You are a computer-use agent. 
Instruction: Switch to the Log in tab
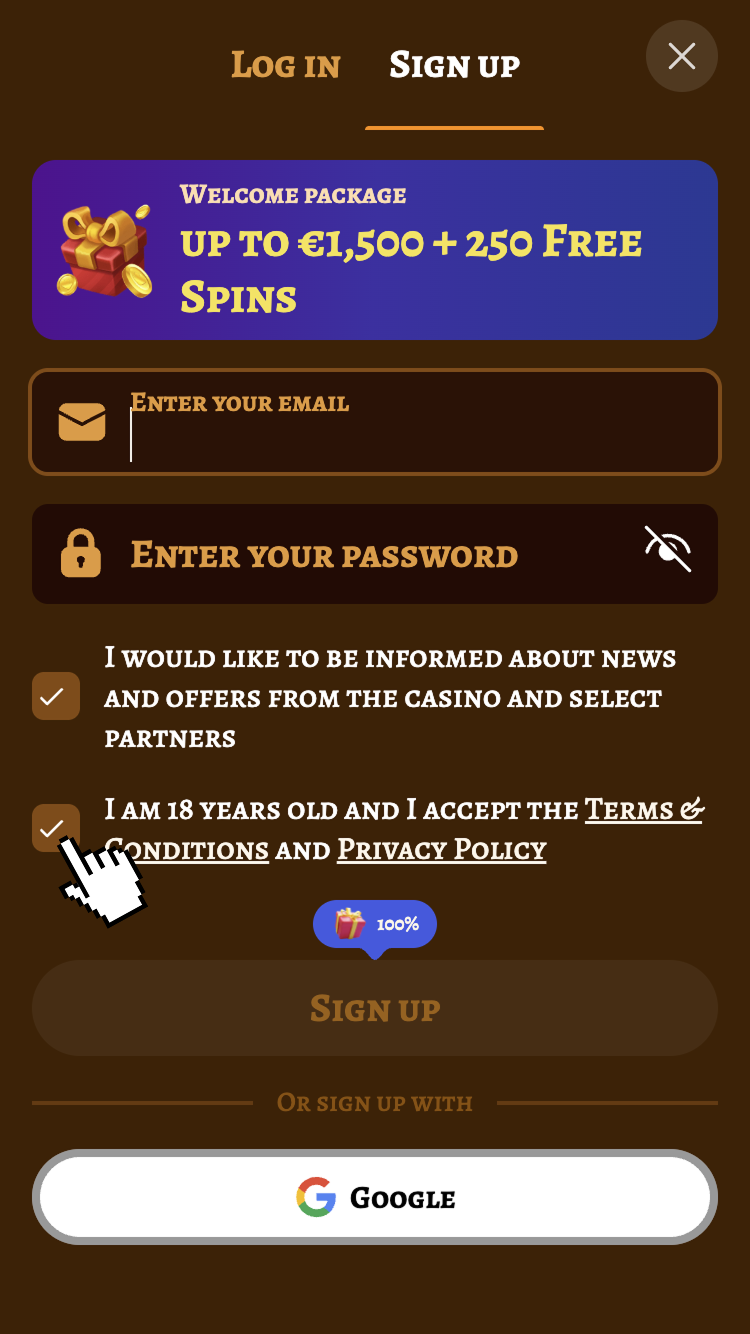pos(286,66)
